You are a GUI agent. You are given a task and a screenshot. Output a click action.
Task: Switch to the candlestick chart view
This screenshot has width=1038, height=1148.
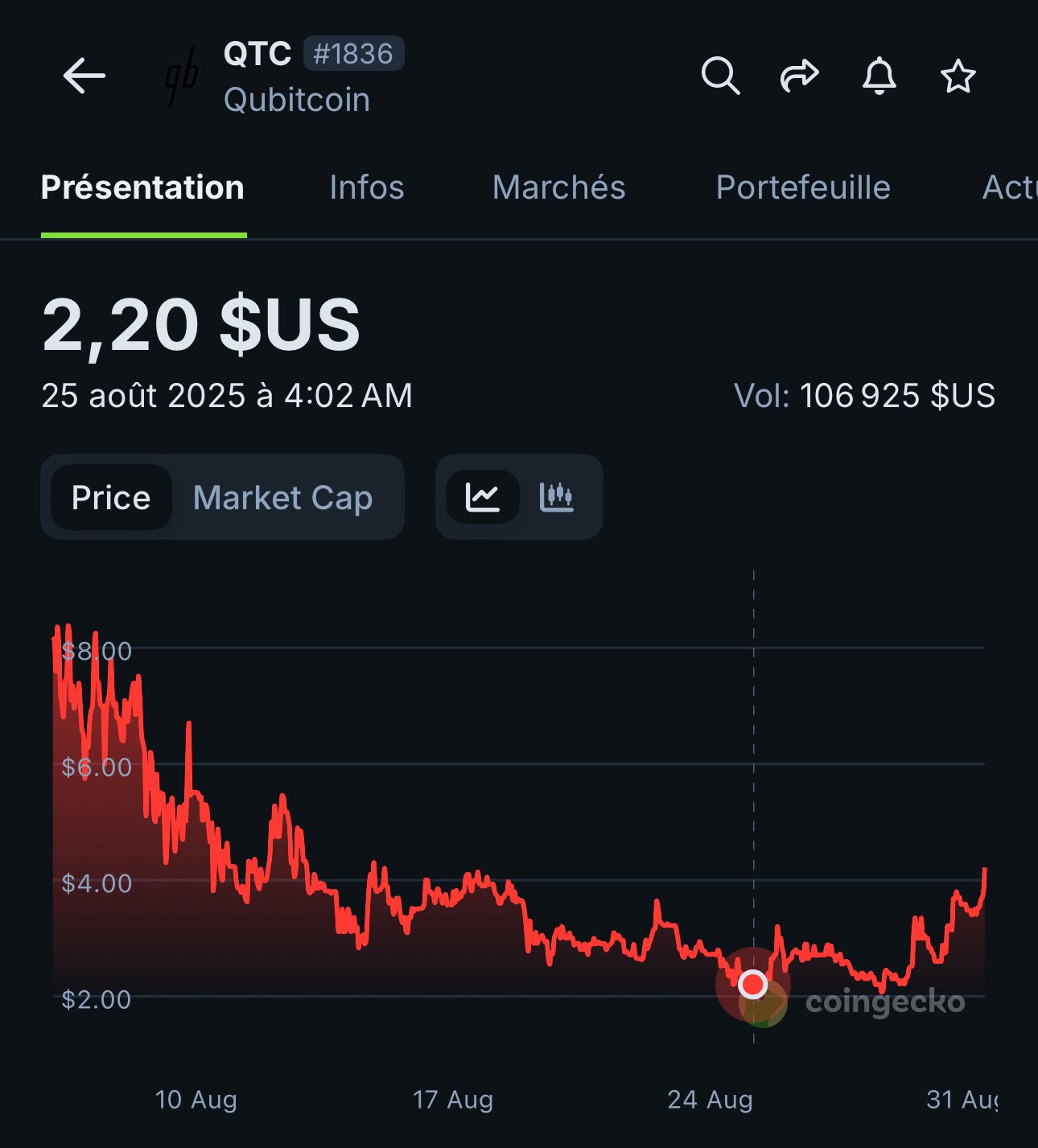(x=557, y=497)
